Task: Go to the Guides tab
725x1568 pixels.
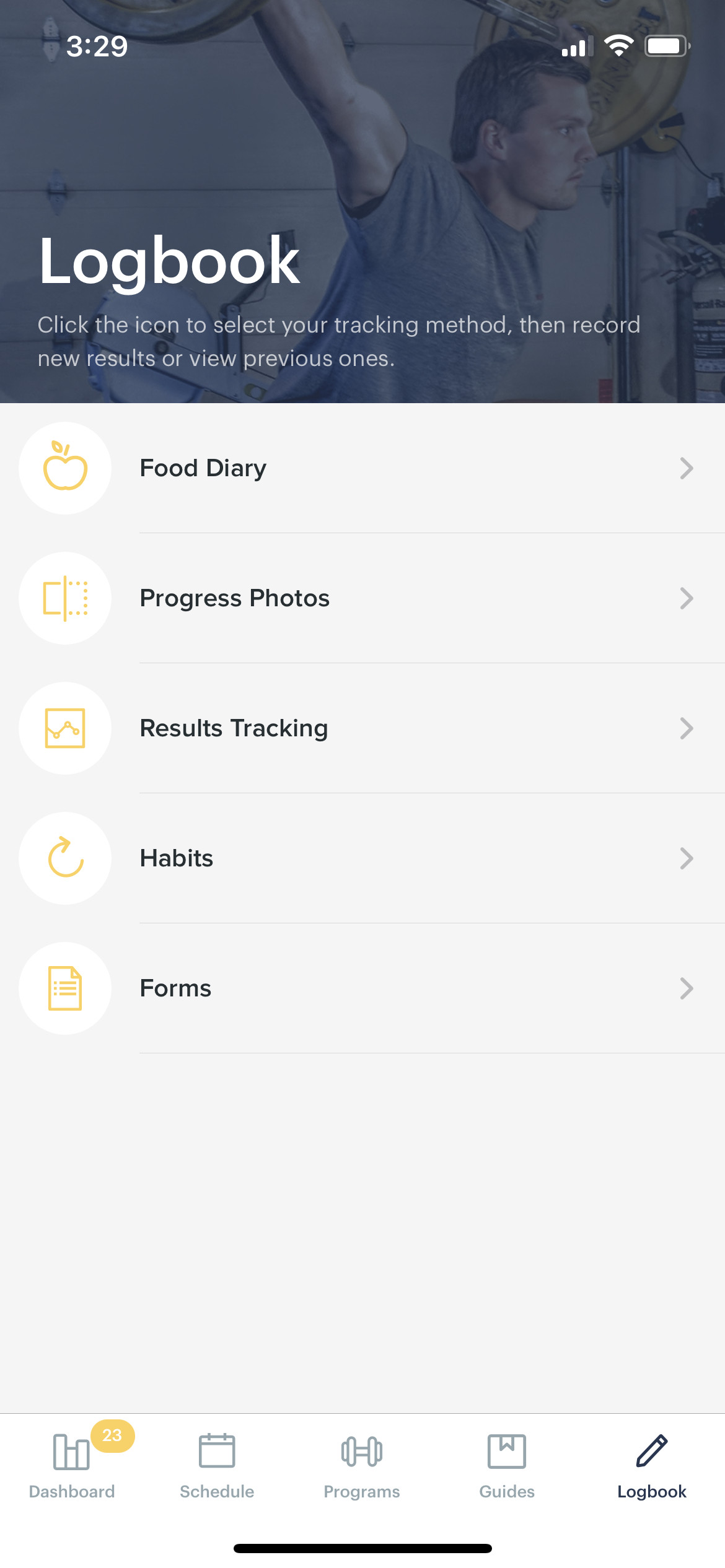Action: coord(507,1465)
